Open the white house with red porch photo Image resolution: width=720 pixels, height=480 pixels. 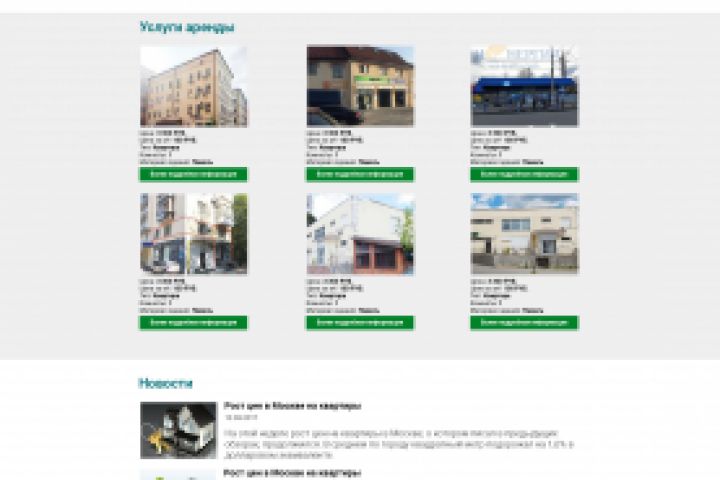[x=360, y=234]
